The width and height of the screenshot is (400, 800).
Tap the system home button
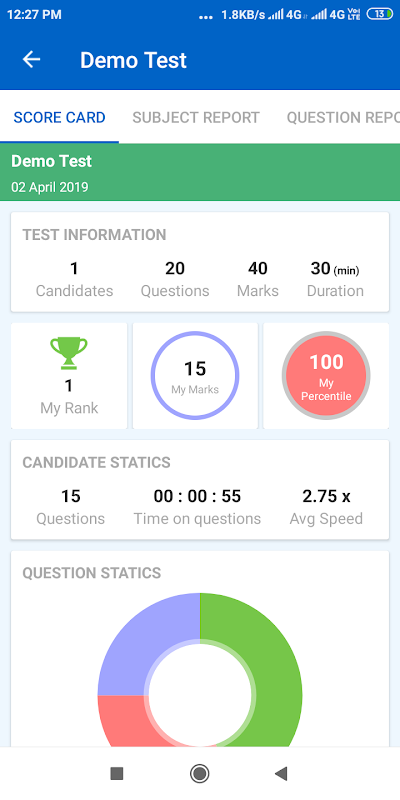pyautogui.click(x=199, y=773)
